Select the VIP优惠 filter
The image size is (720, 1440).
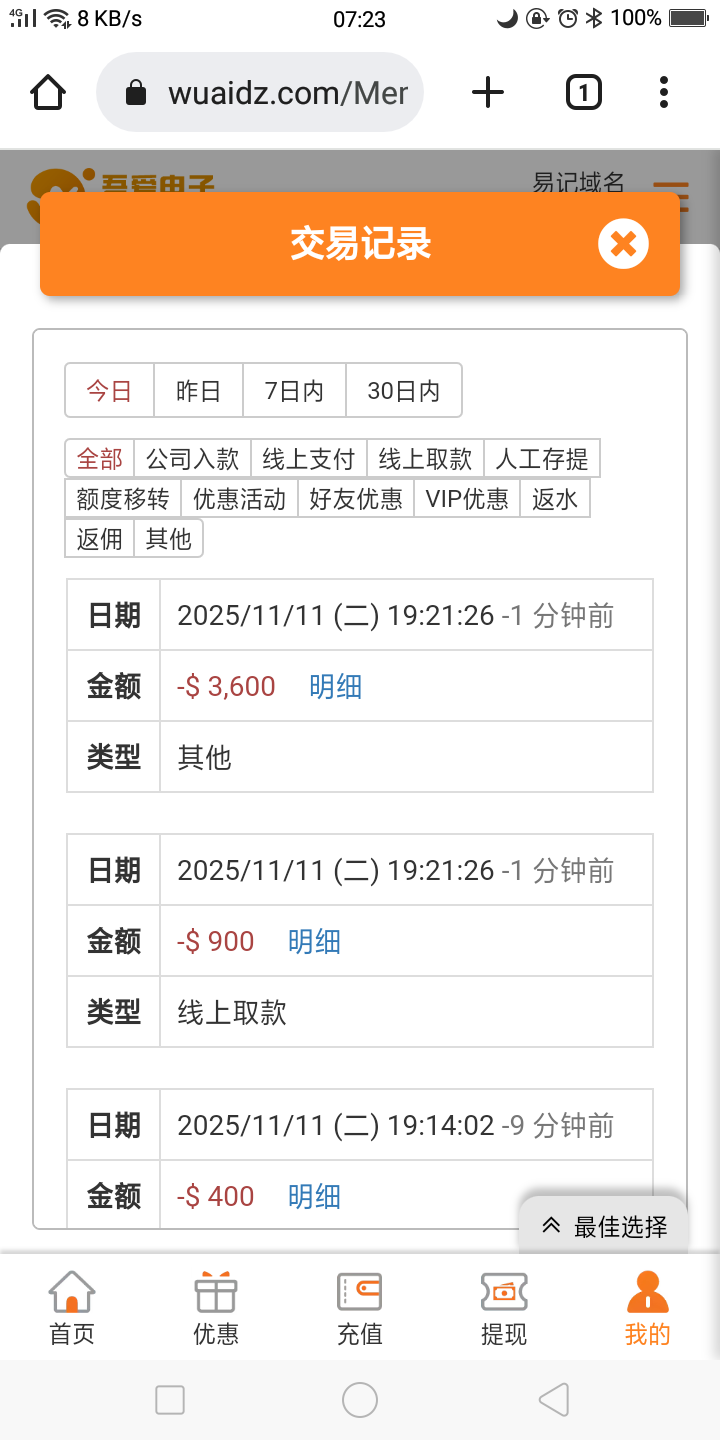click(x=467, y=498)
